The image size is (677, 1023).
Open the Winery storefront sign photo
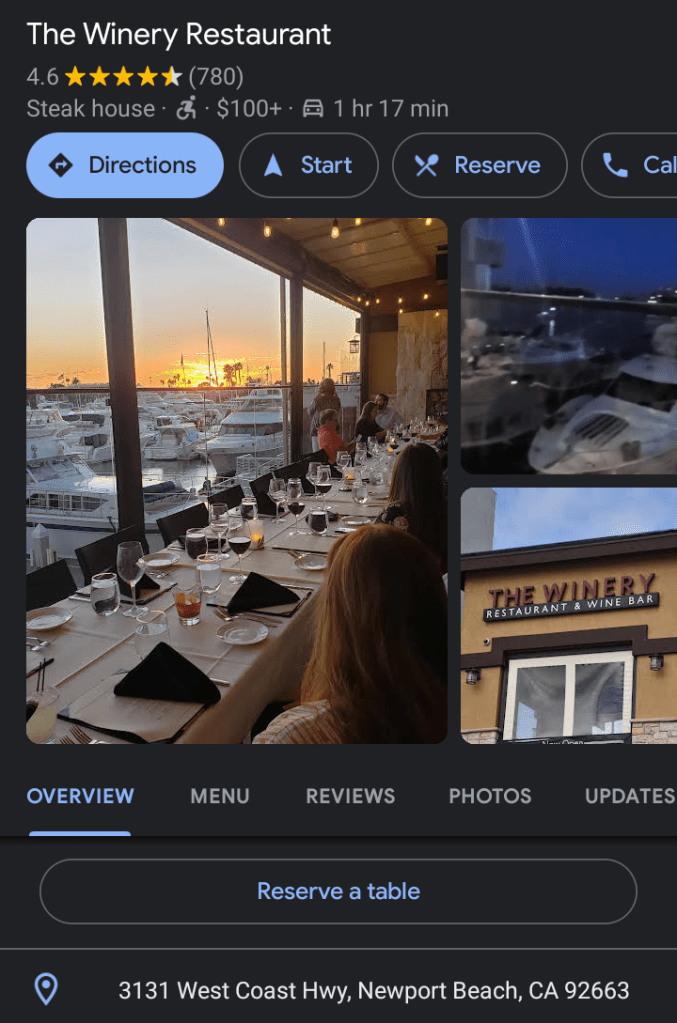pos(568,615)
